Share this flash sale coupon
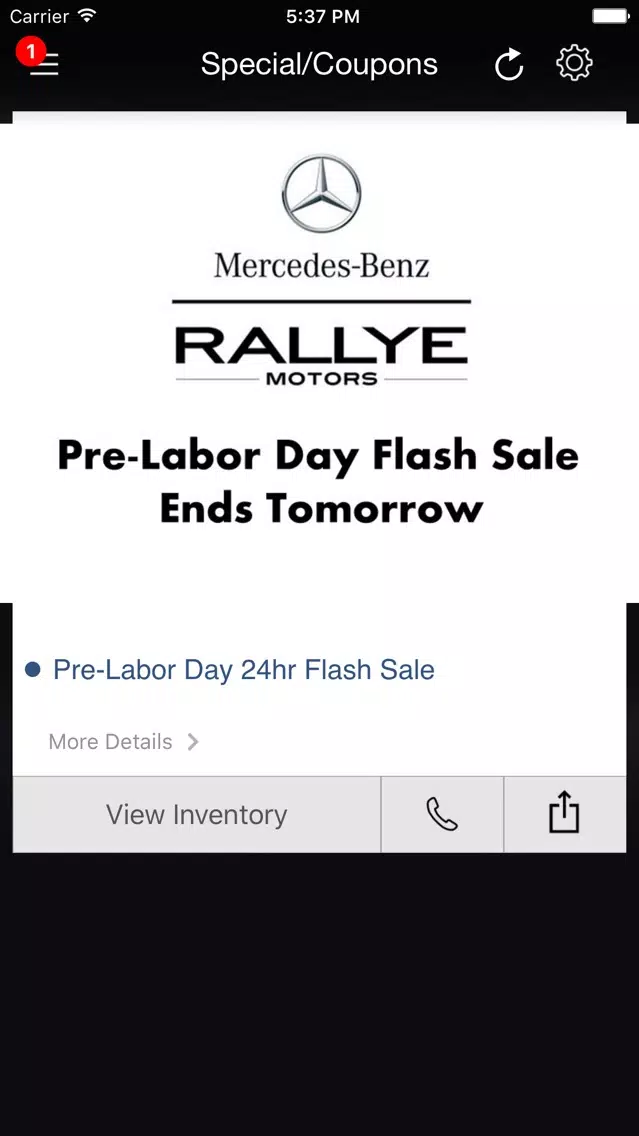The width and height of the screenshot is (639, 1136). click(x=564, y=814)
